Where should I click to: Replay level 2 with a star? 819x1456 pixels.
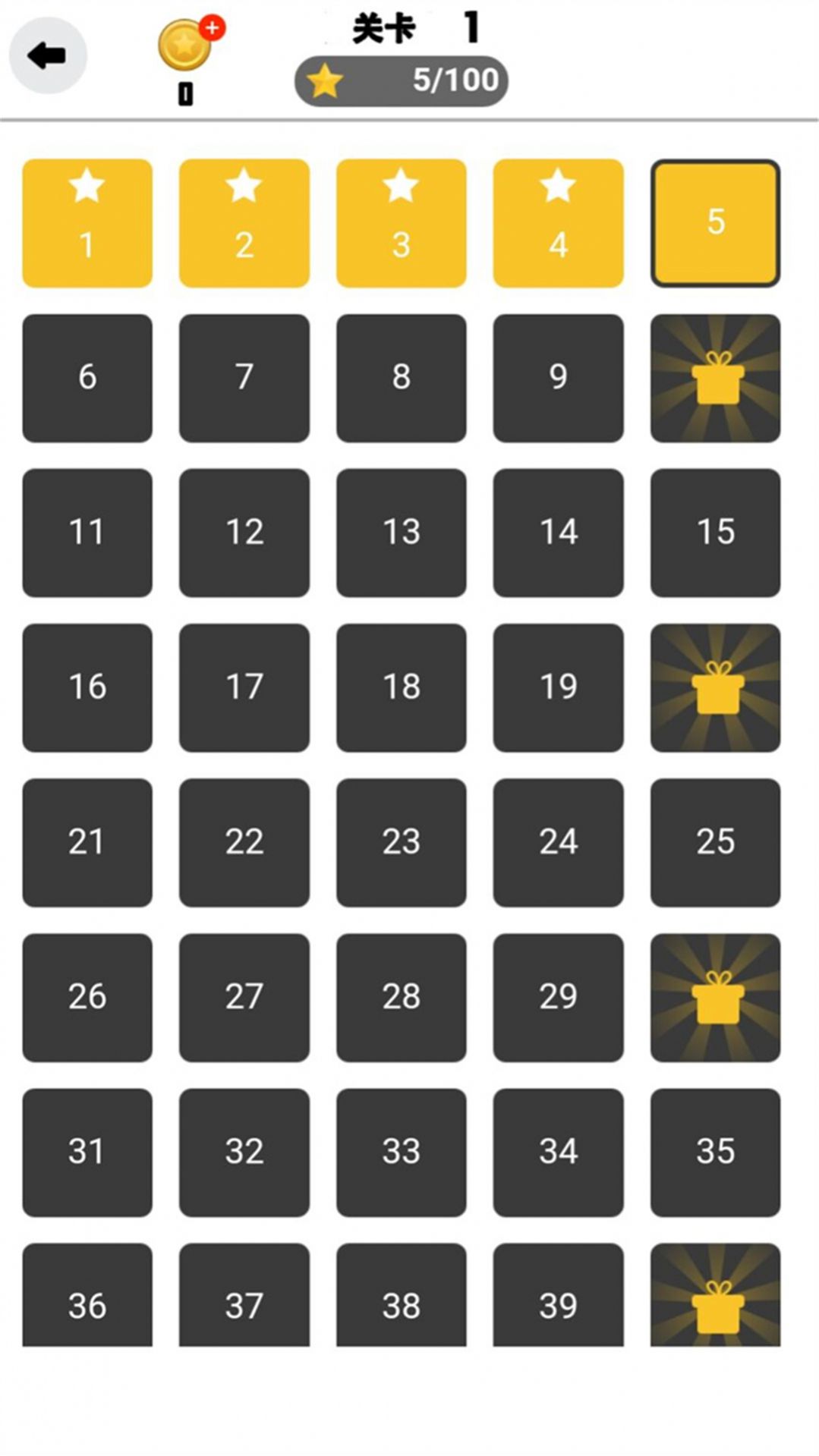pyautogui.click(x=244, y=223)
